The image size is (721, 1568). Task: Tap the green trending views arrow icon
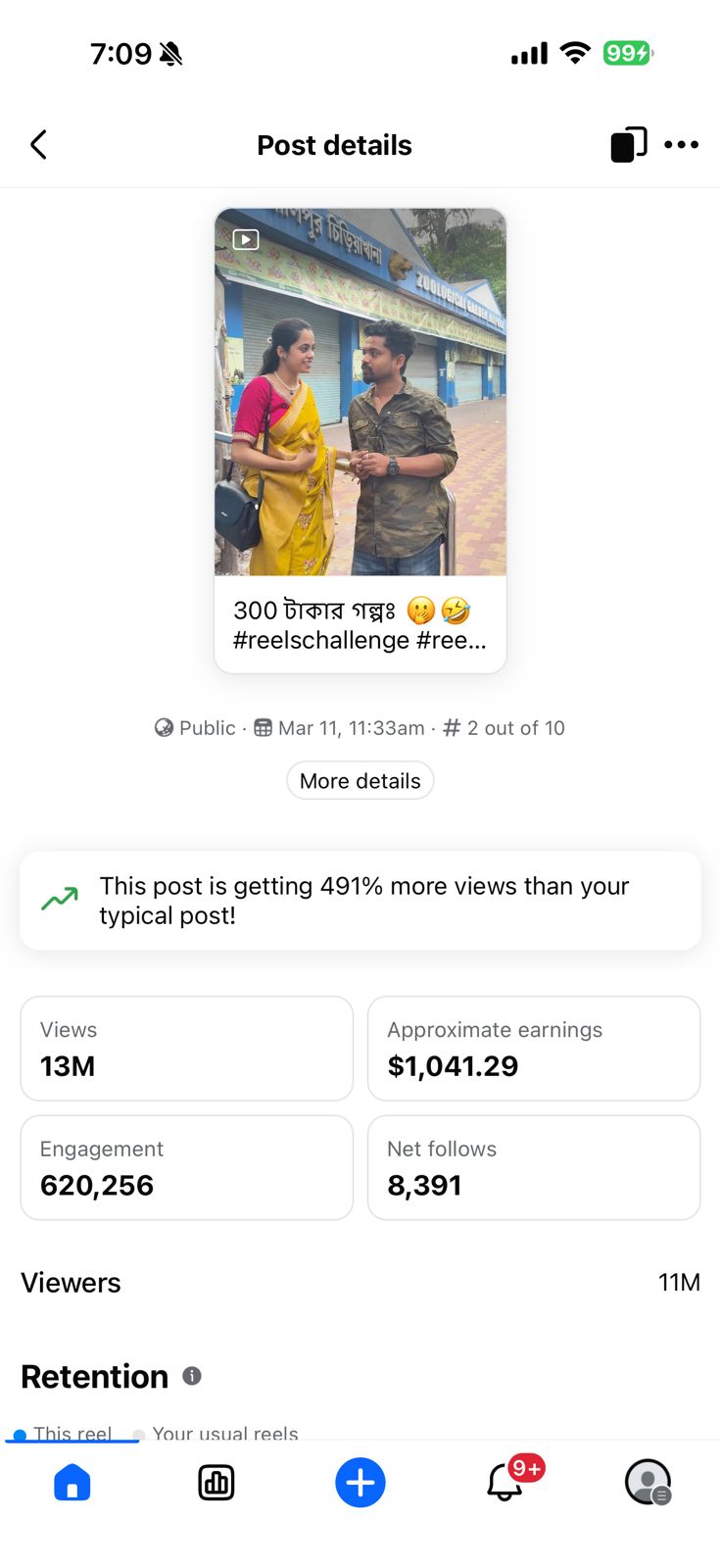(59, 899)
